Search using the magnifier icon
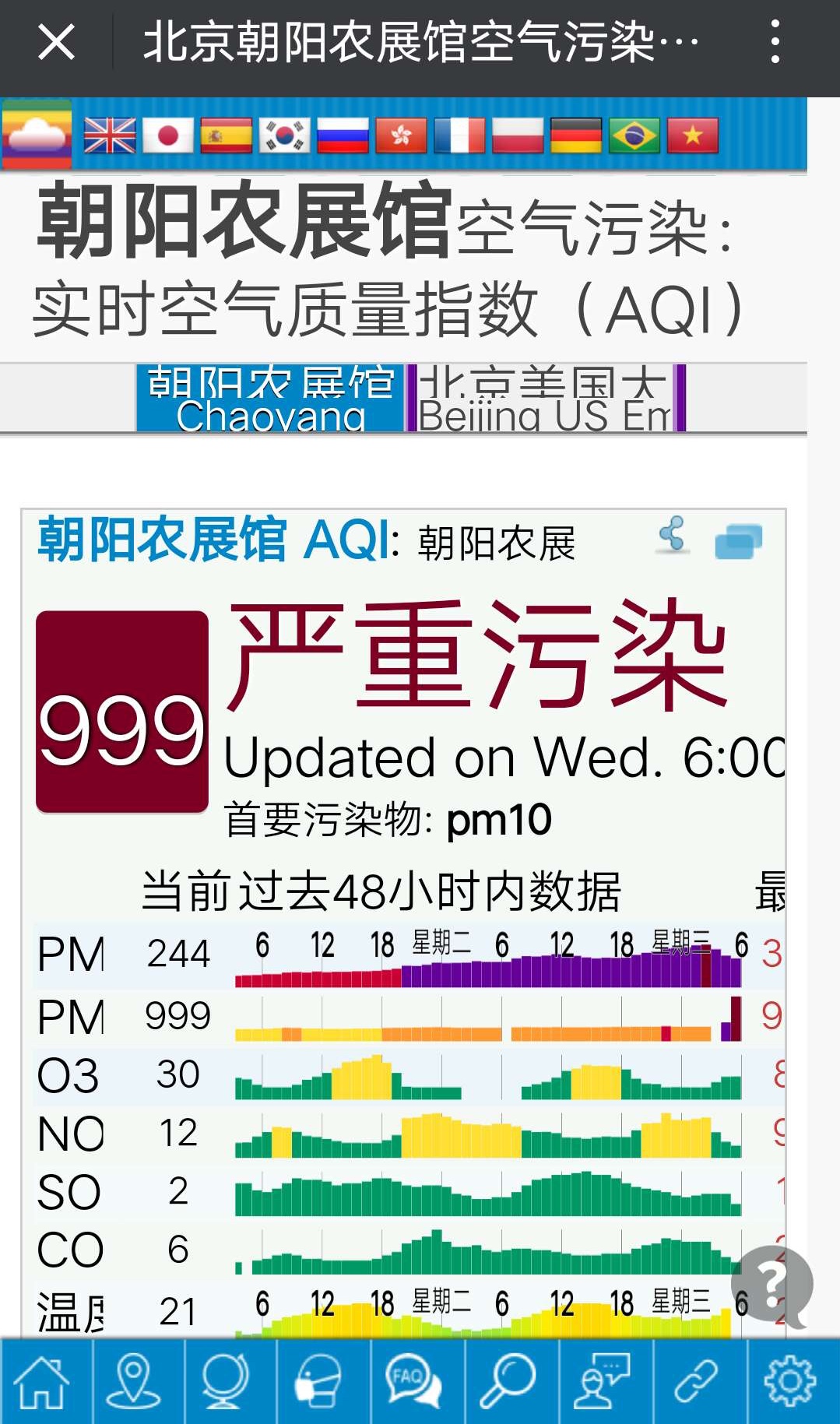This screenshot has width=840, height=1424. point(508,1382)
